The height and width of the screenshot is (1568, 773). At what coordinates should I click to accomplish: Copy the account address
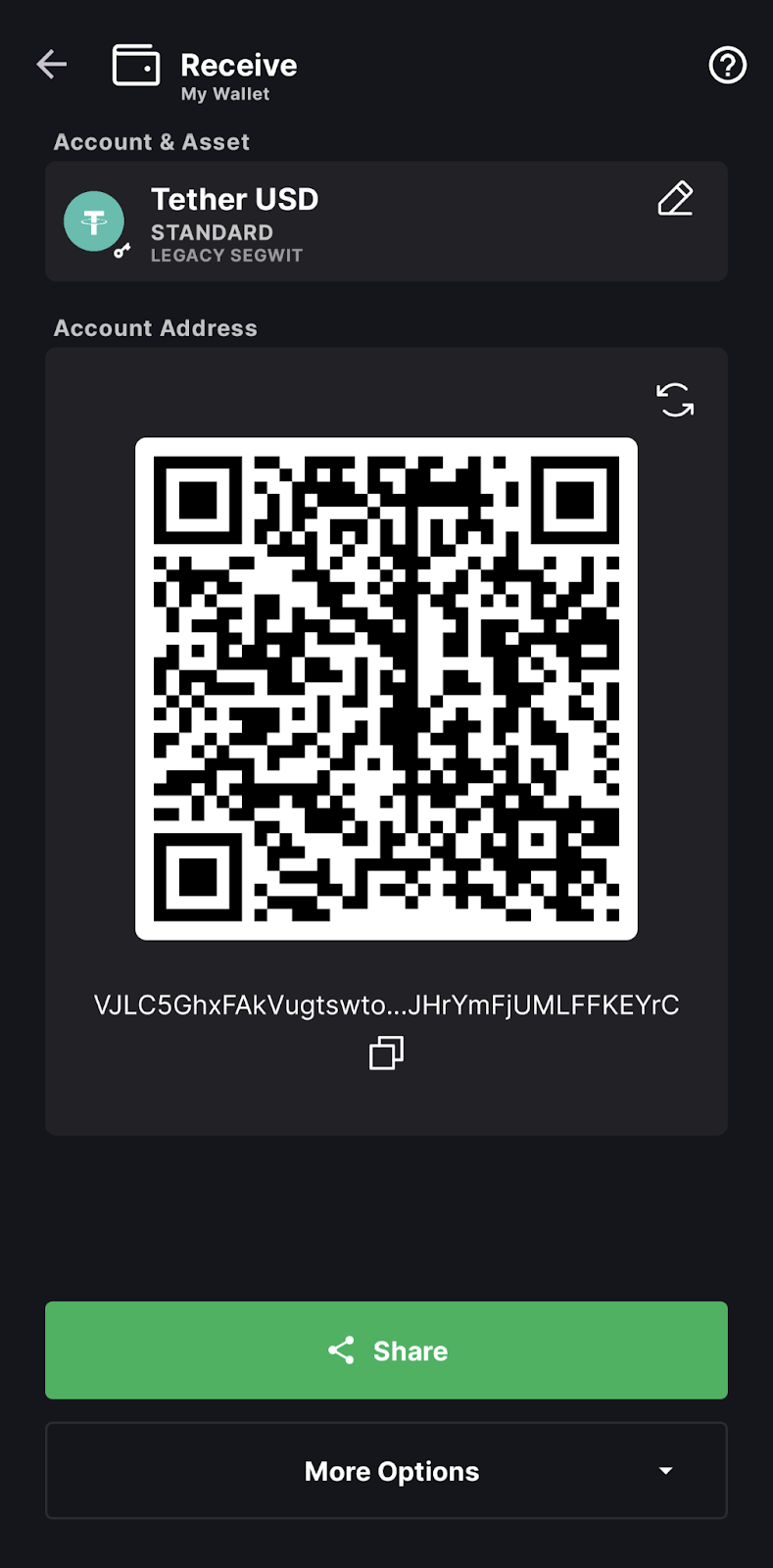[x=386, y=1053]
